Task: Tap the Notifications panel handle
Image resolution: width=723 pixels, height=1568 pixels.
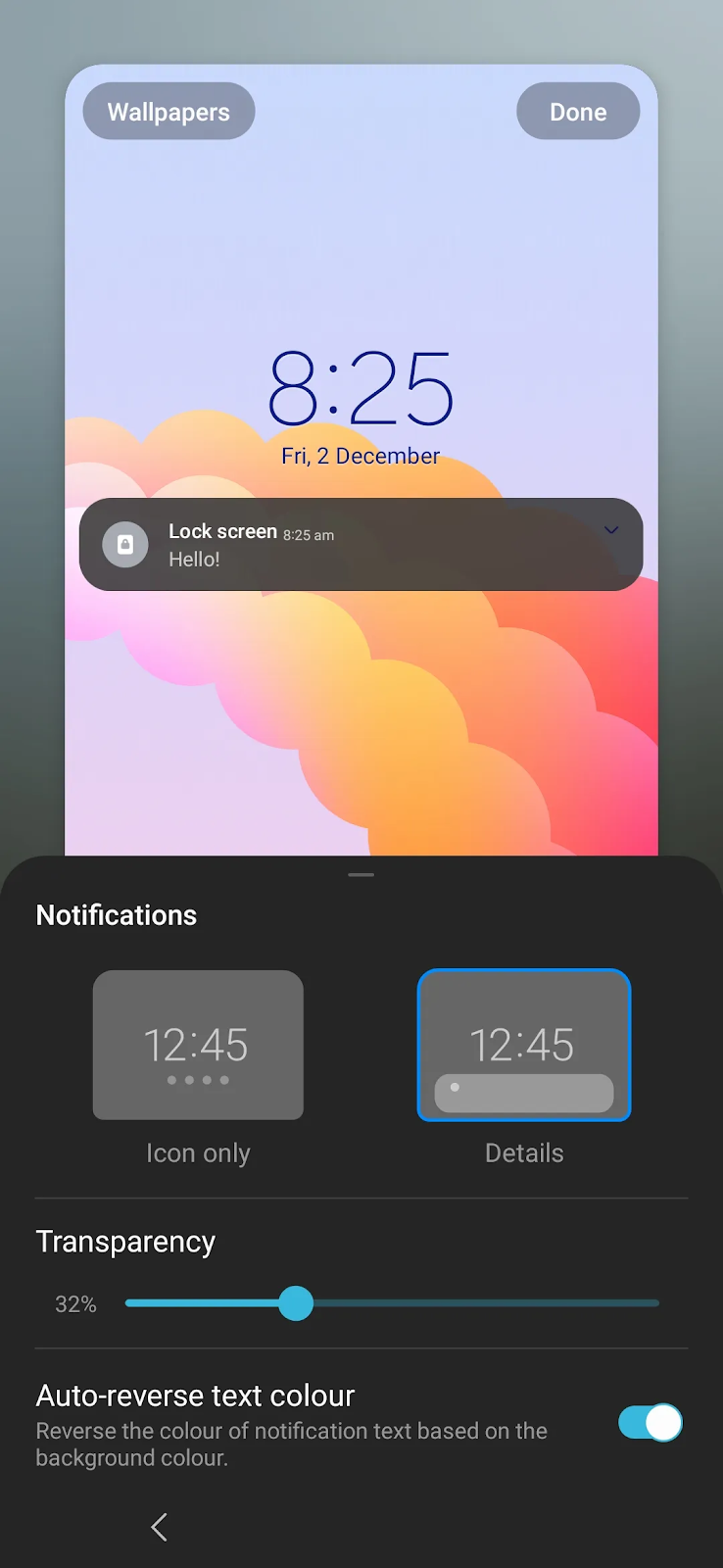Action: coord(361,874)
